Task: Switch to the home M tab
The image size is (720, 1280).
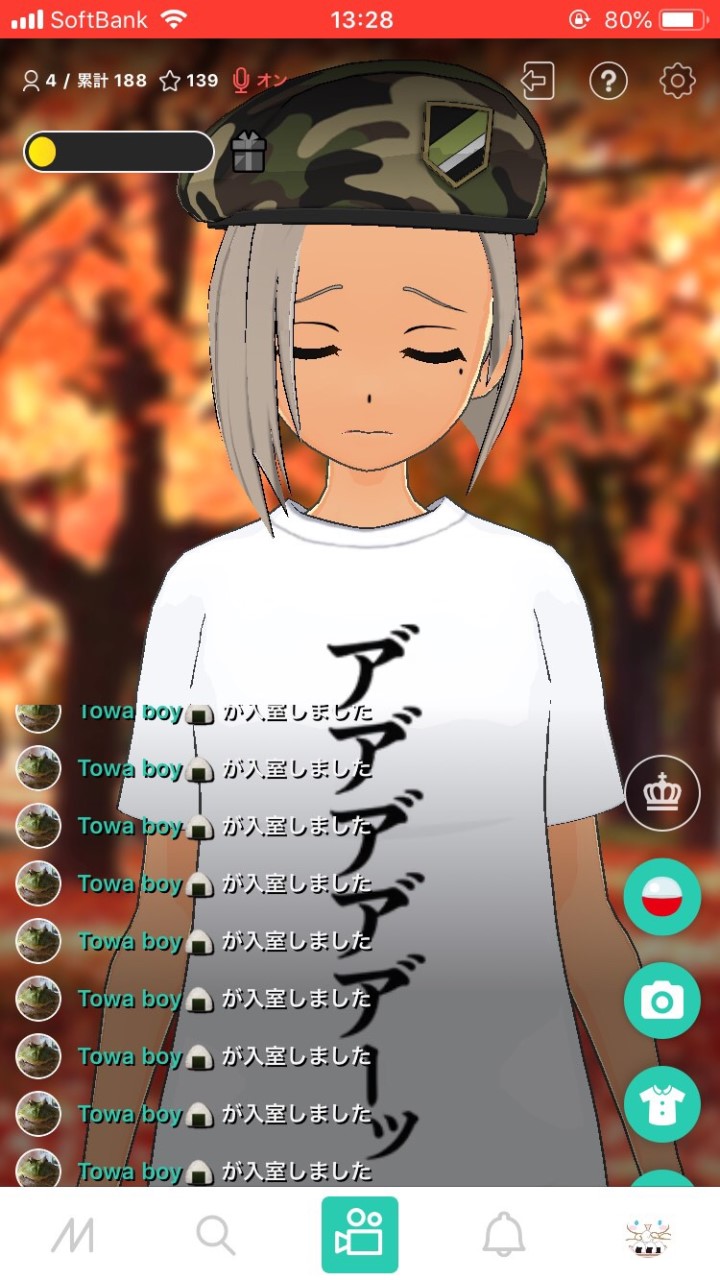Action: pos(73,1236)
